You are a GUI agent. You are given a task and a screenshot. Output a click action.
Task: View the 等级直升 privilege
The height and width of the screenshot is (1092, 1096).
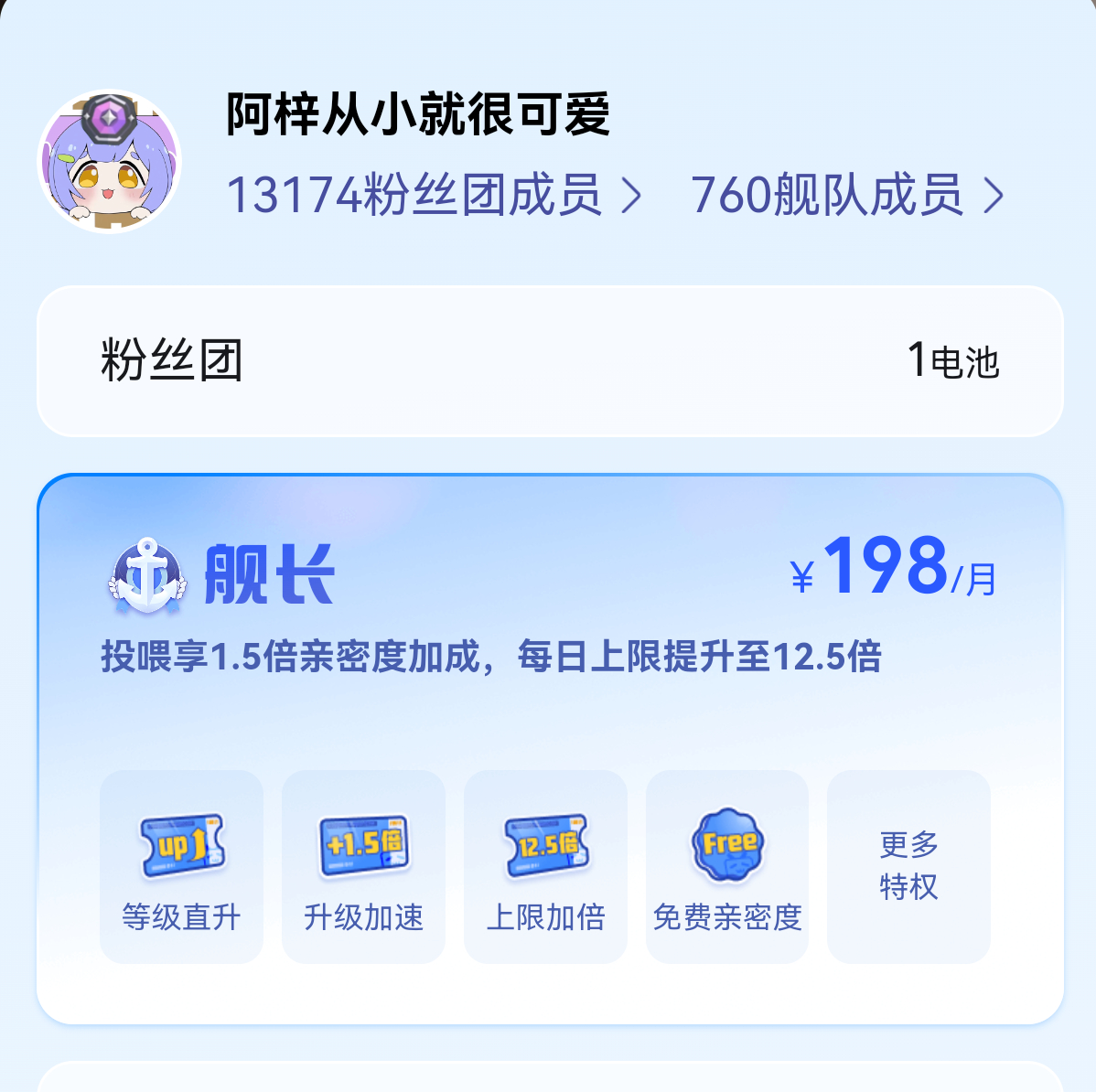pyautogui.click(x=181, y=866)
